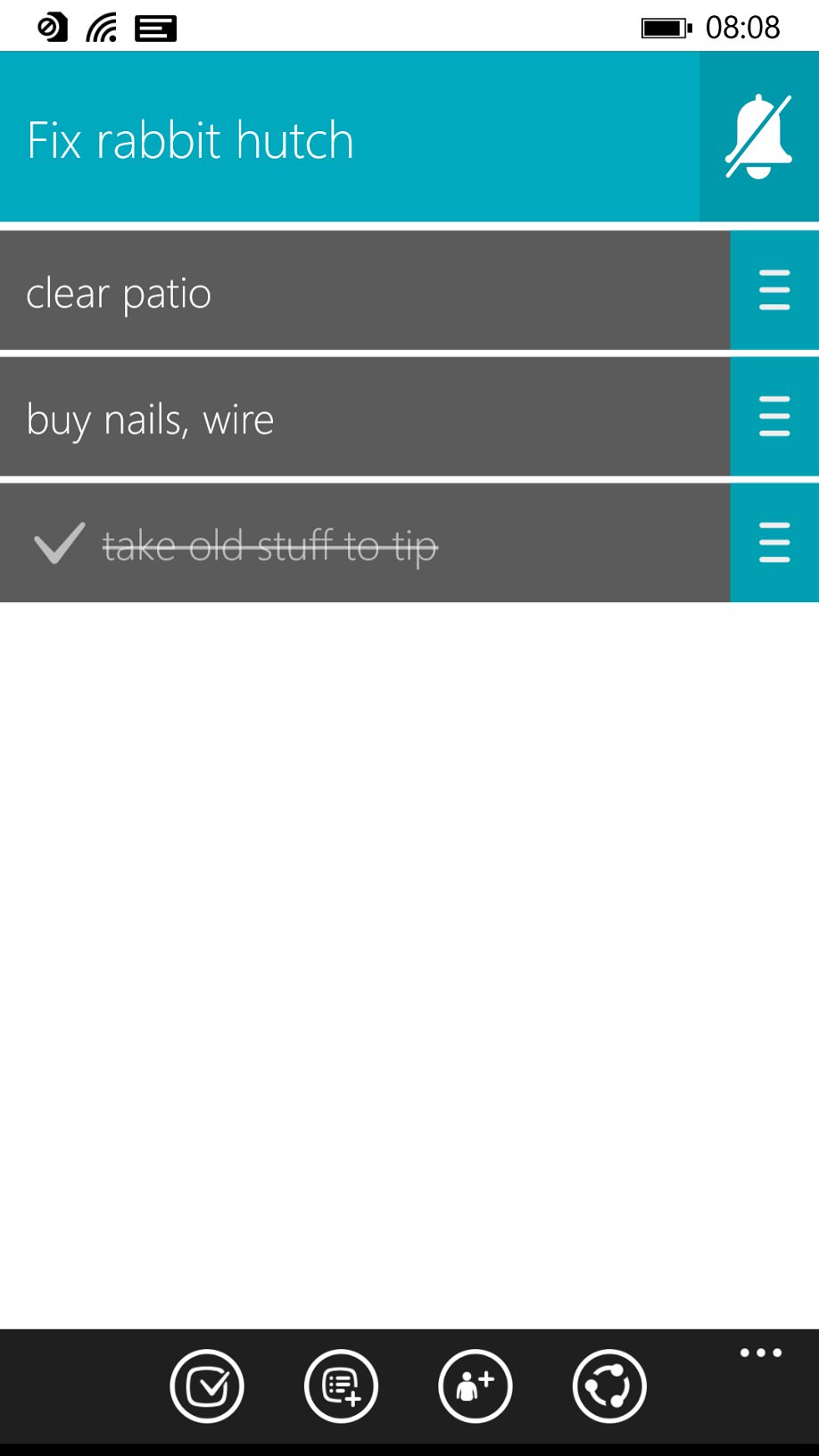819x1456 pixels.
Task: Tap the handle icon beside 'buy nails, wire'
Action: click(x=774, y=418)
